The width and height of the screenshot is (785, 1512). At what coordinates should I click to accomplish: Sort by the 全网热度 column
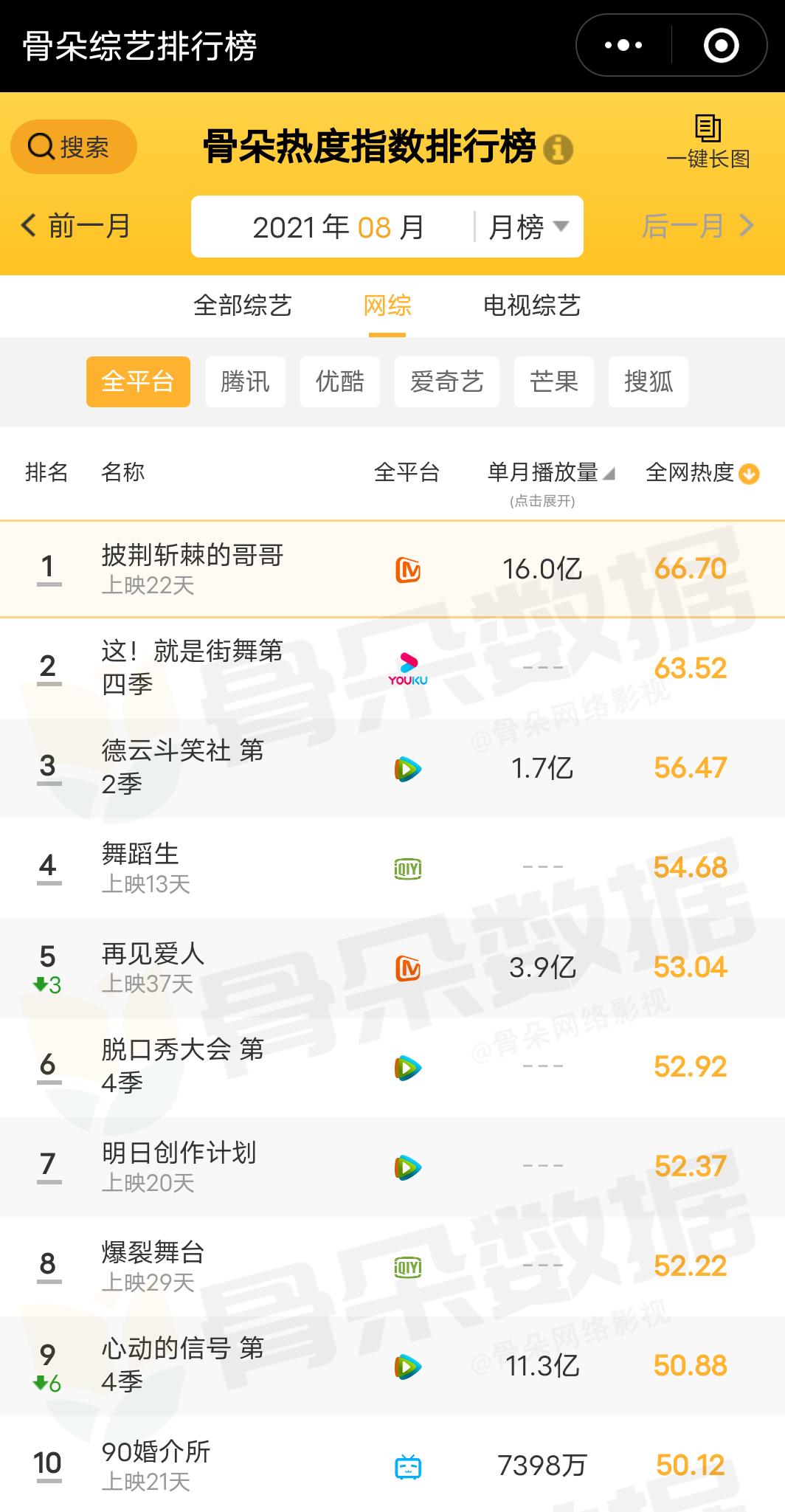[701, 473]
